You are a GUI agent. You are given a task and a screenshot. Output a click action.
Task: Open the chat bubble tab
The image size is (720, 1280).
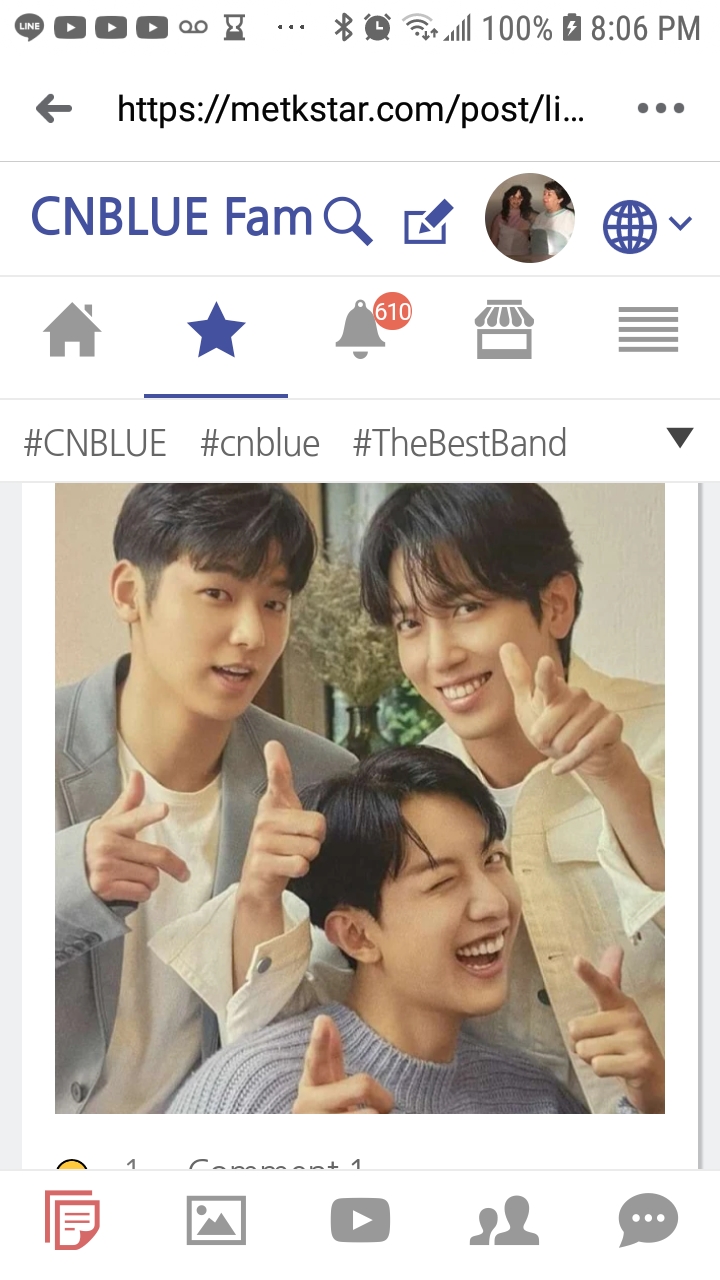648,1221
